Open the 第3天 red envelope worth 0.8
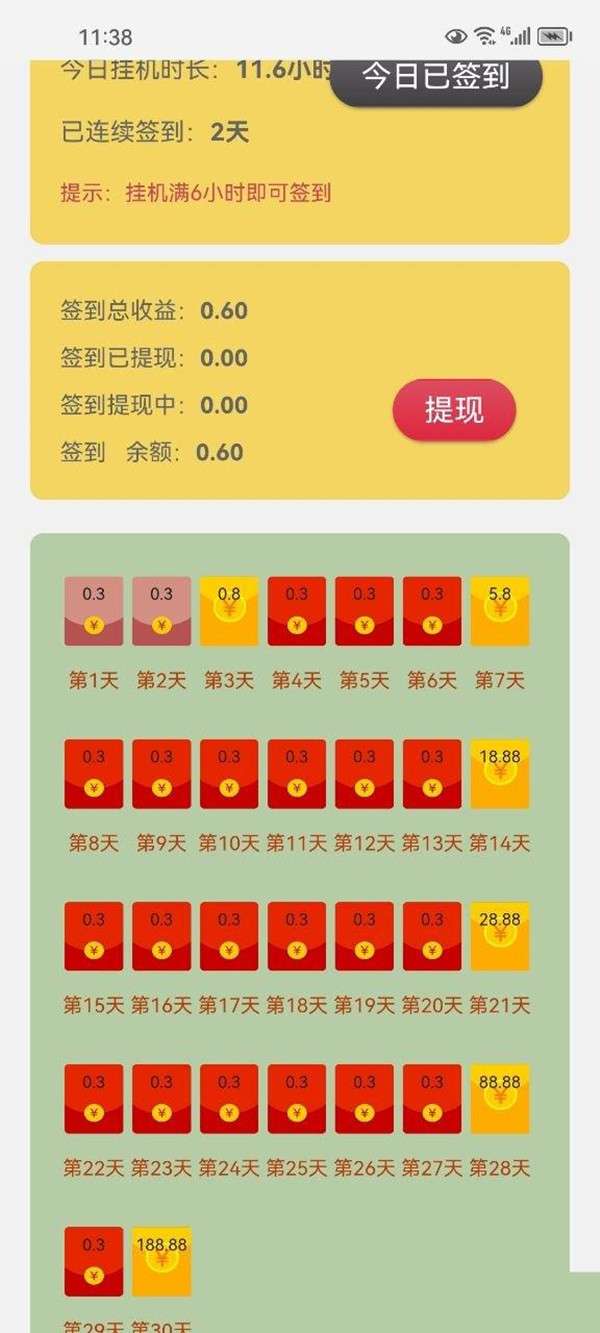 tap(229, 611)
